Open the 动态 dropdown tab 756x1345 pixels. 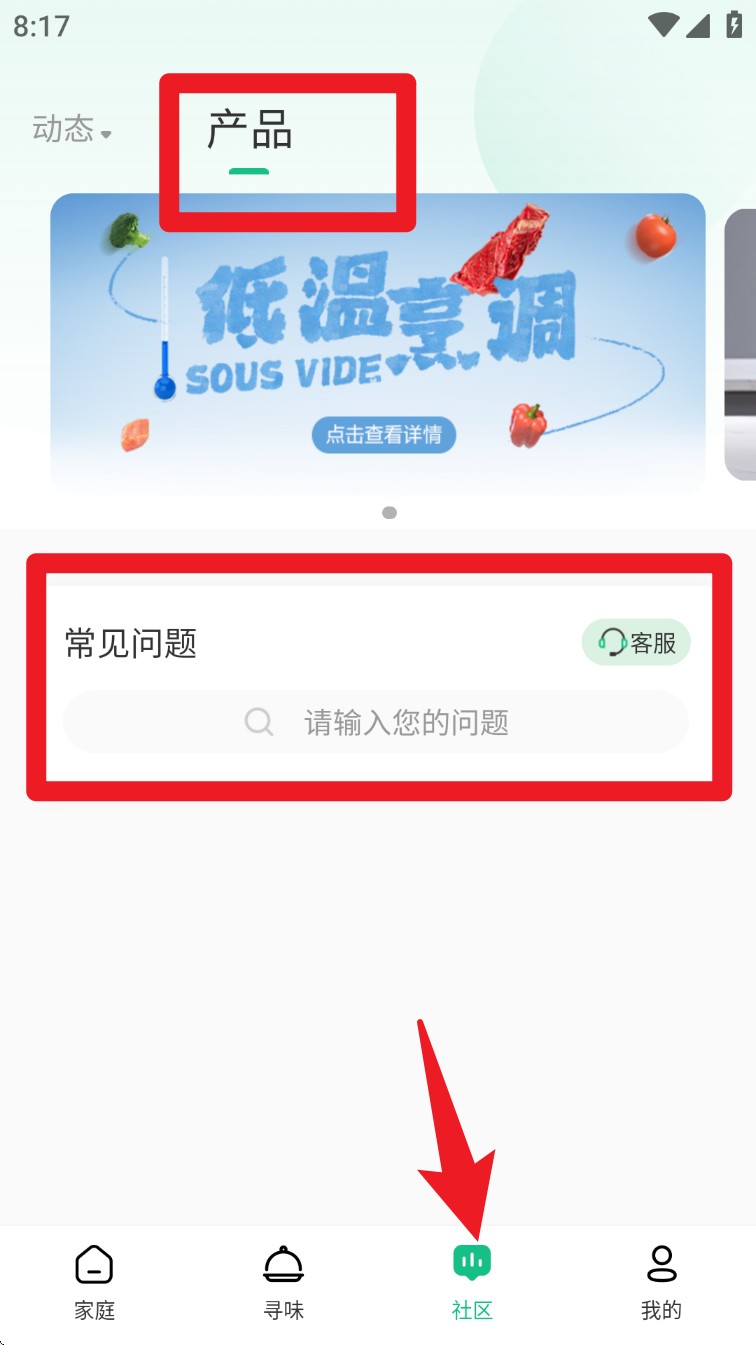pos(72,129)
